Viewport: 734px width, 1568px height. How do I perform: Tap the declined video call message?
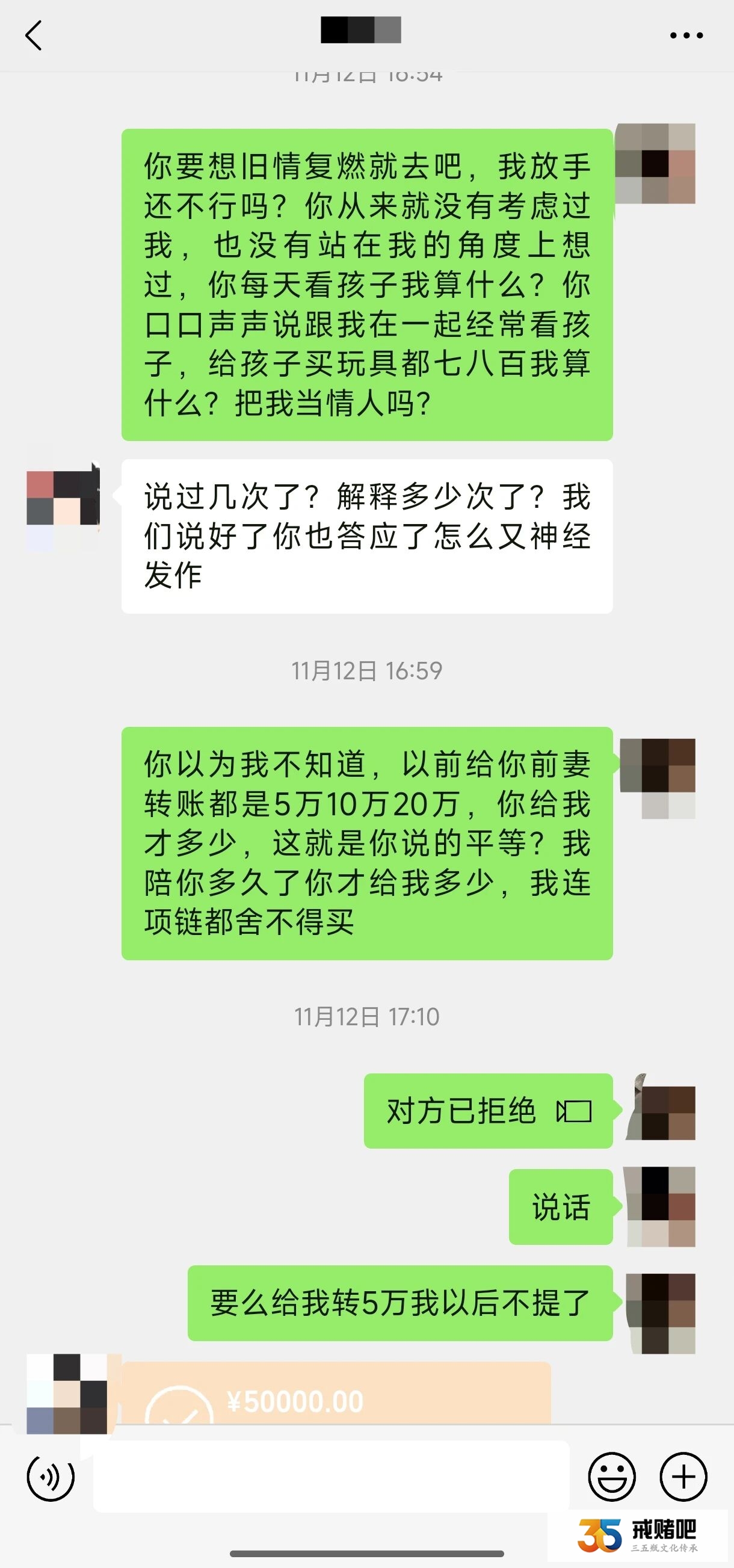pyautogui.click(x=487, y=1111)
